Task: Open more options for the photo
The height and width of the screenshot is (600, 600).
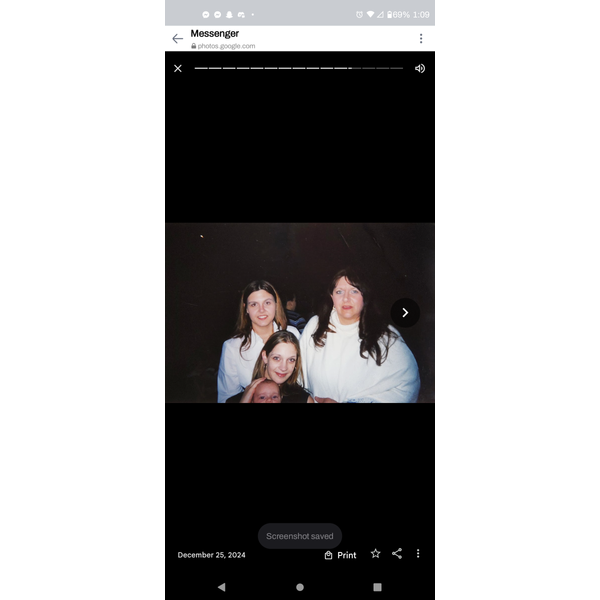Action: pyautogui.click(x=418, y=554)
